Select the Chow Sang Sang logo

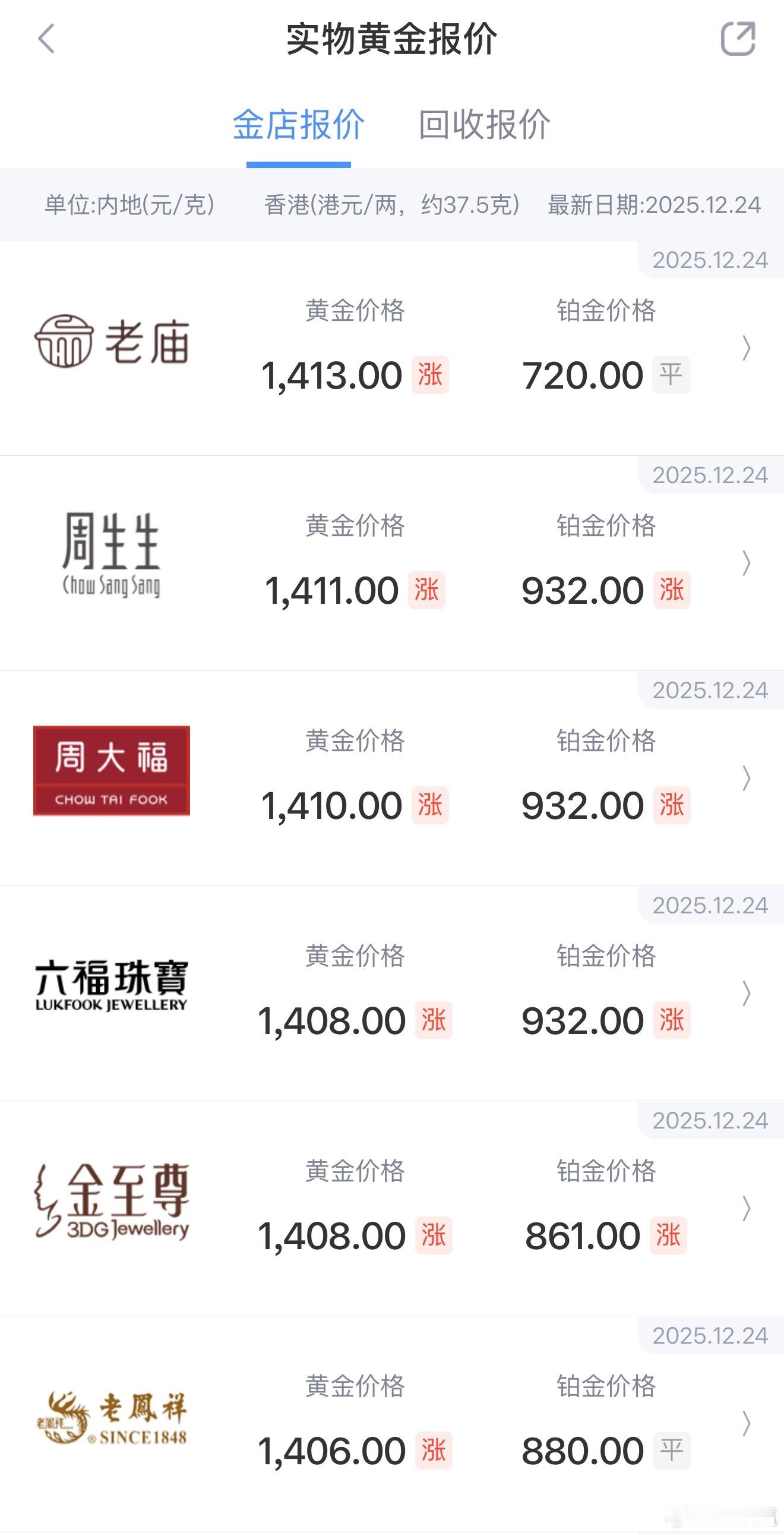(112, 556)
